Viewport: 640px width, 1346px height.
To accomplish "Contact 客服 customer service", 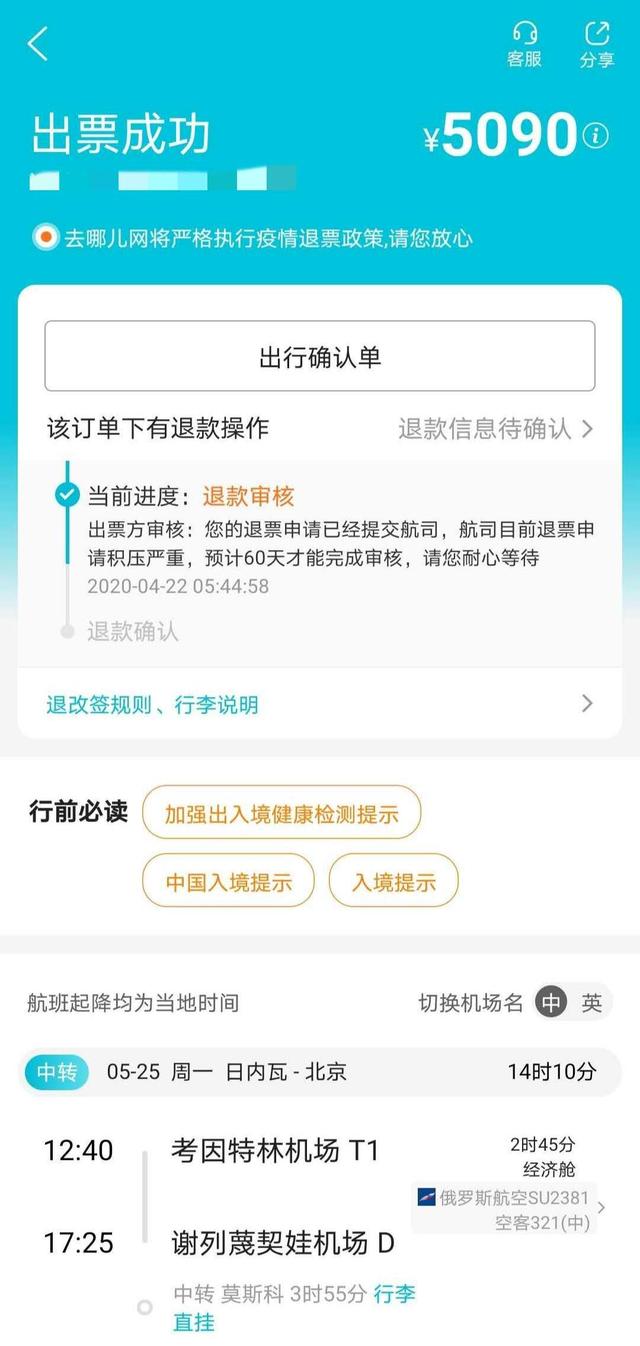I will tap(524, 45).
